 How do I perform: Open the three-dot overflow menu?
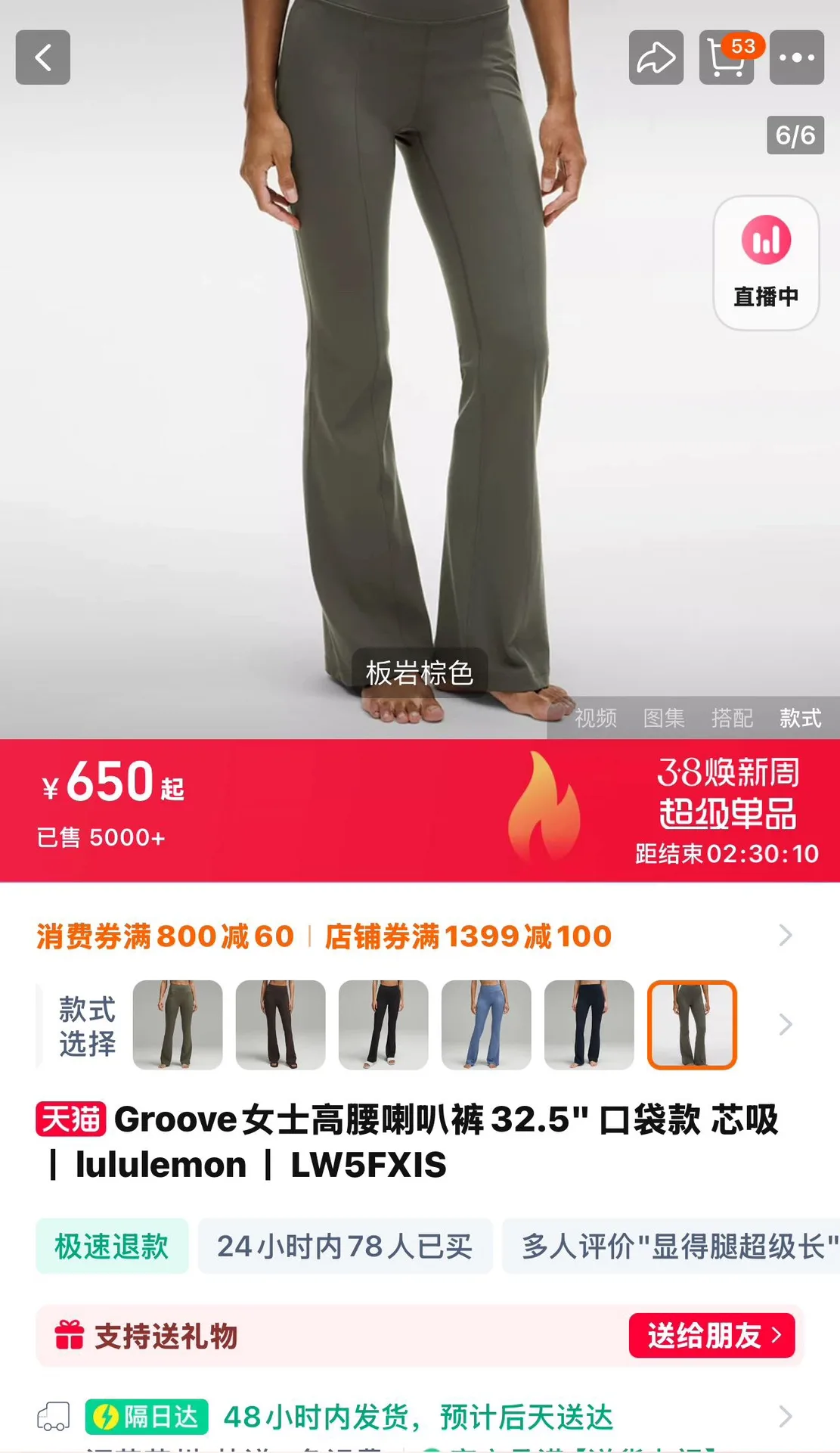point(796,57)
